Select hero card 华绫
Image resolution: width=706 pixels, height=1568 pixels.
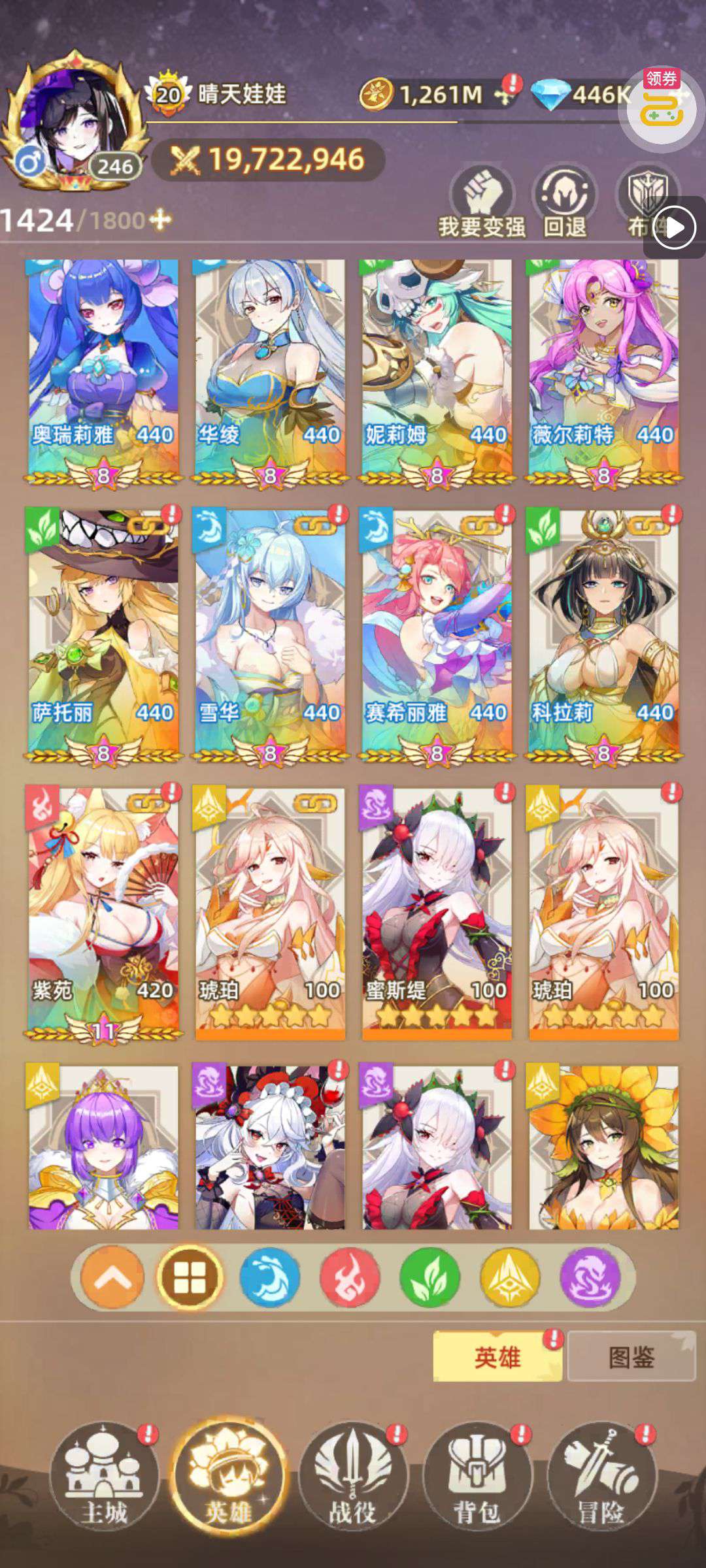pyautogui.click(x=269, y=372)
